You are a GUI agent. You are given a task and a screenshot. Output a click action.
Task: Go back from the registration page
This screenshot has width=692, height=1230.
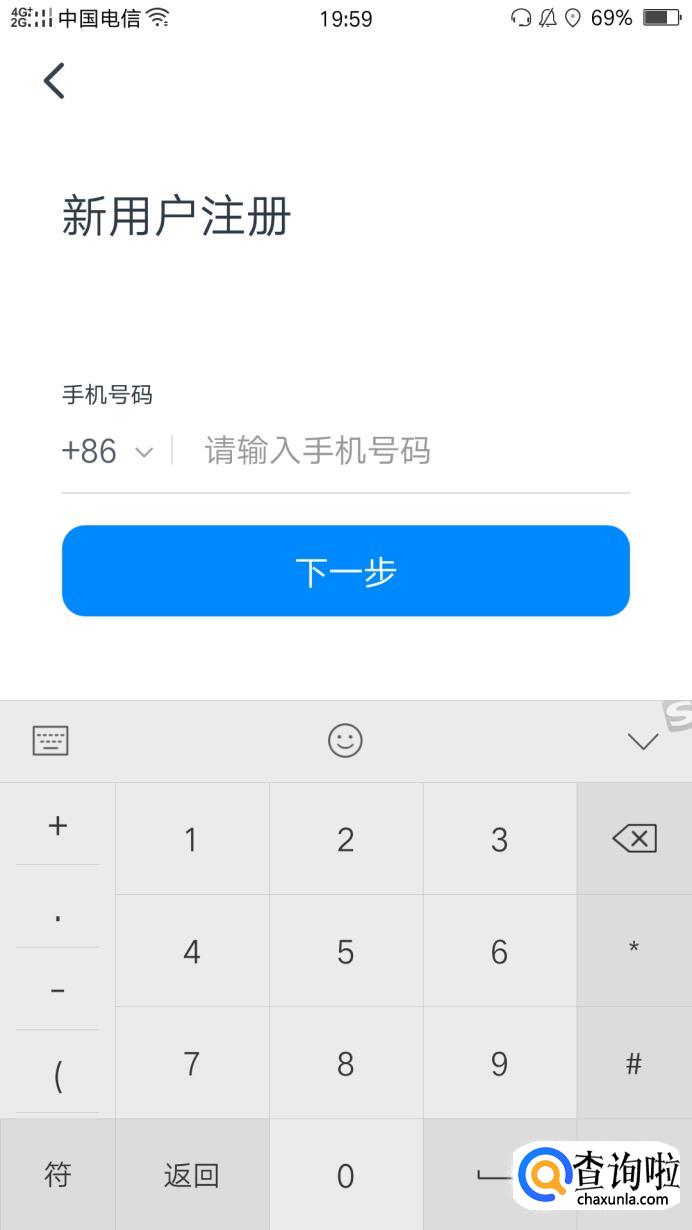click(x=54, y=81)
